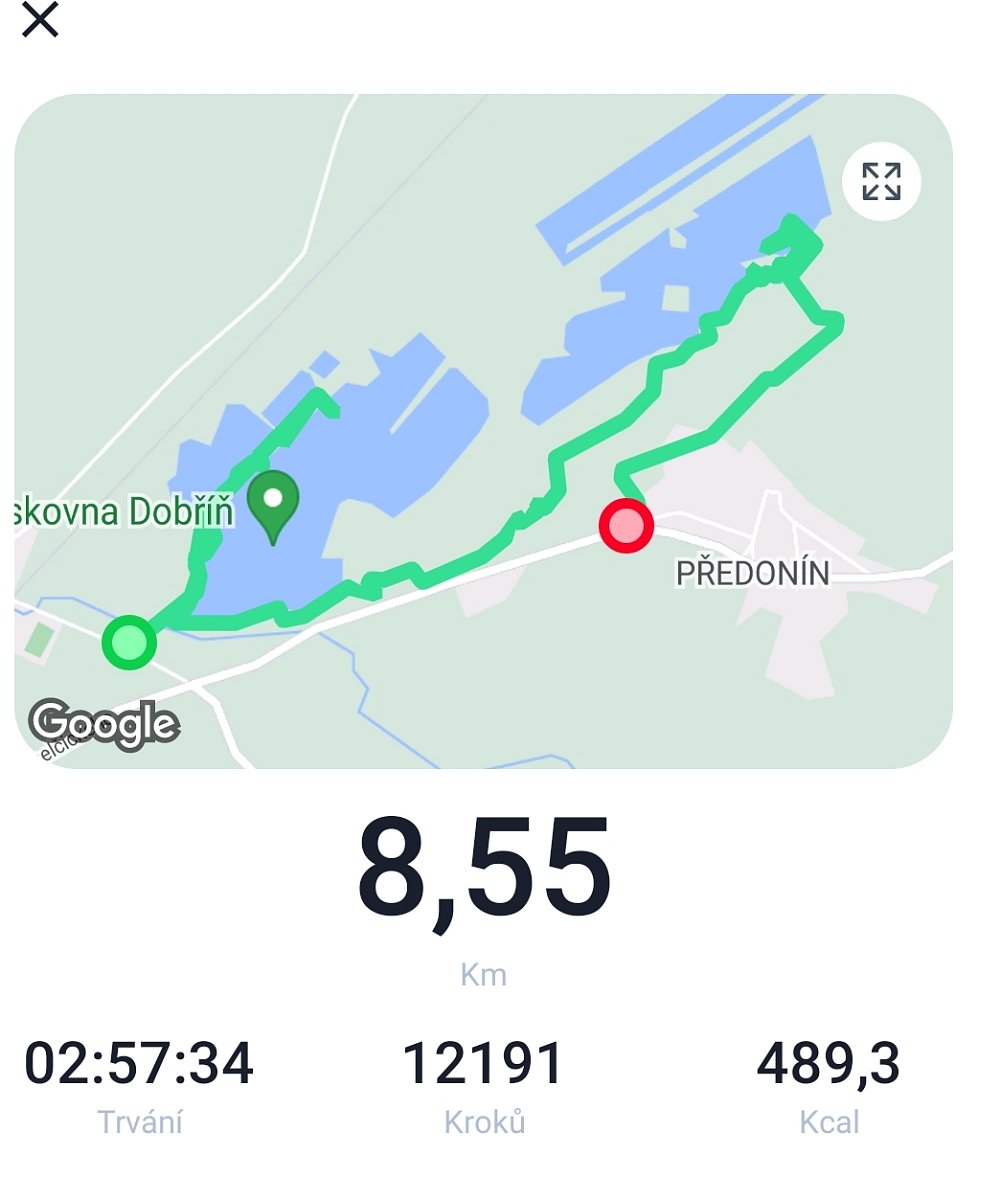Tap the red route end marker
Viewport: 1001px width, 1200px height.
(626, 525)
